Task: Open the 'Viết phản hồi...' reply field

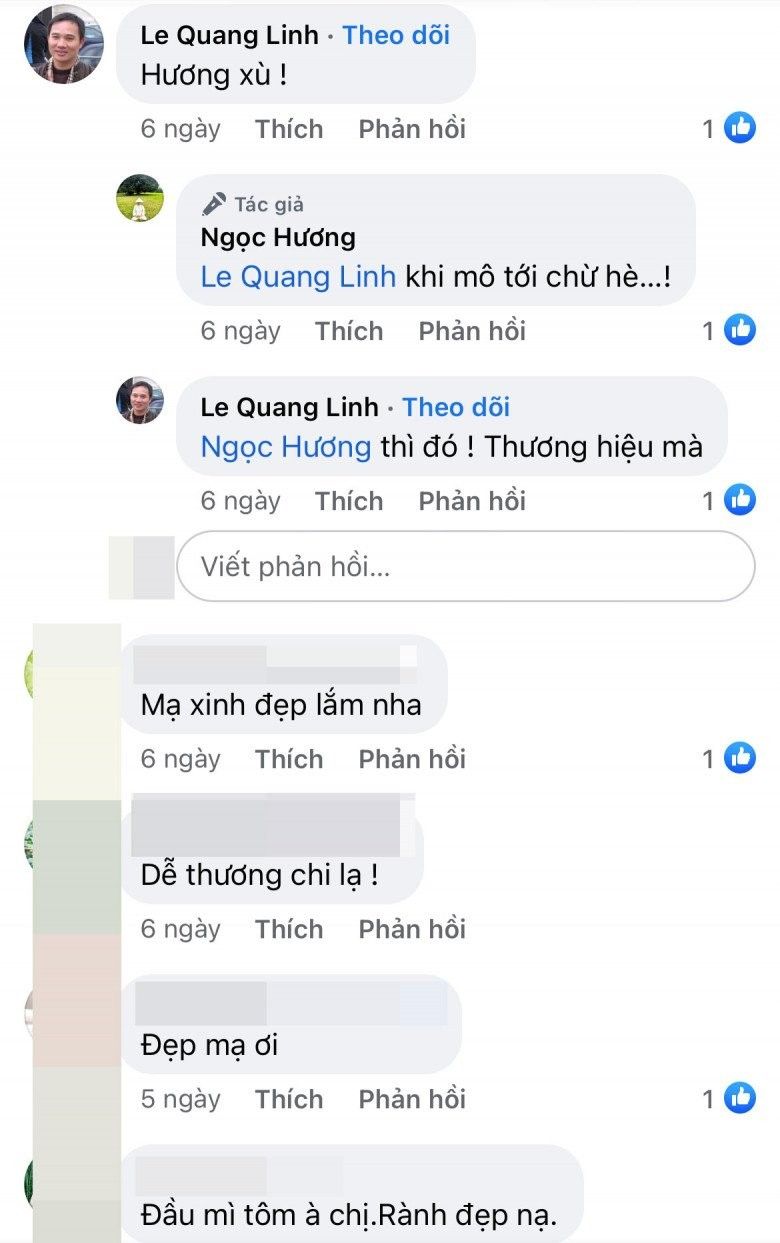Action: (x=465, y=567)
